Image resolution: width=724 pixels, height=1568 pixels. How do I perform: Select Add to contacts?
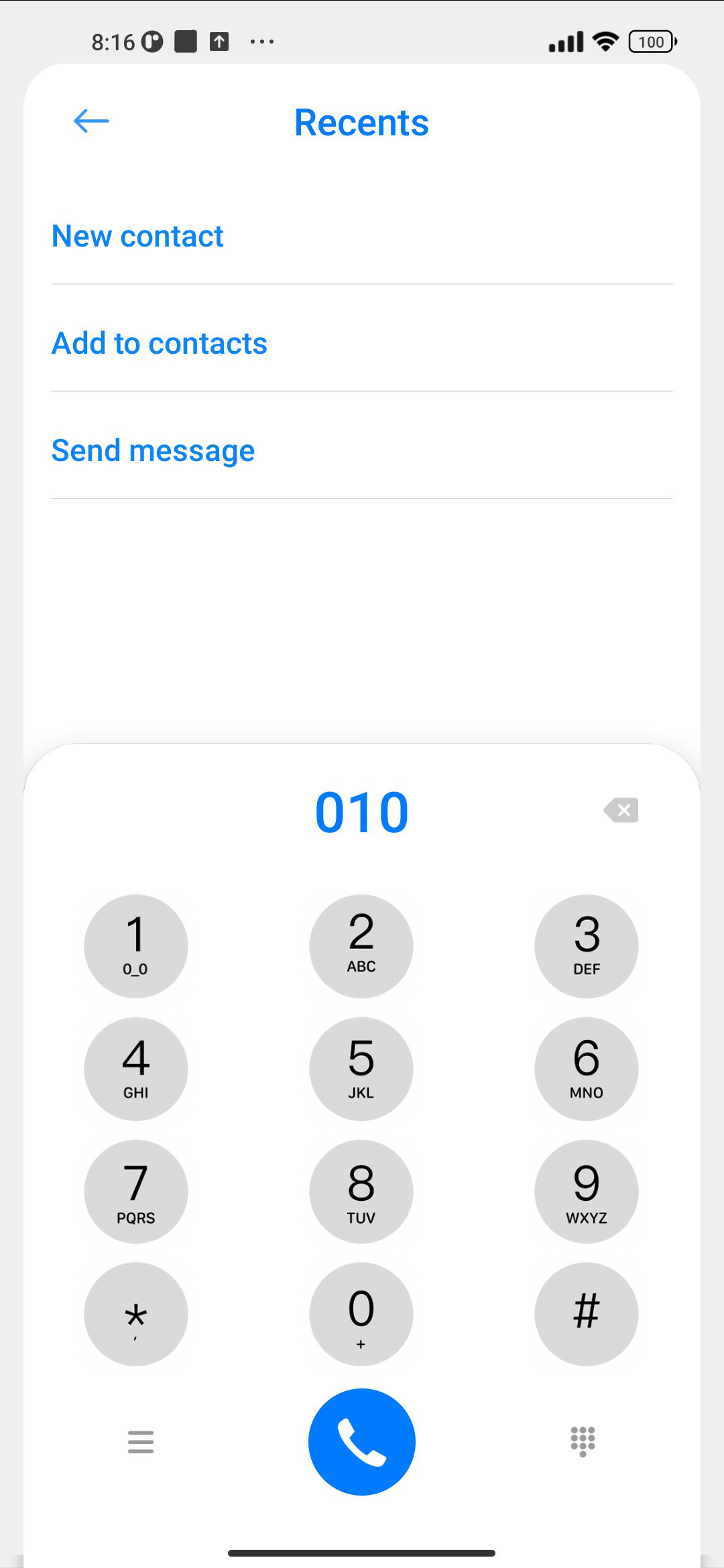(x=362, y=343)
